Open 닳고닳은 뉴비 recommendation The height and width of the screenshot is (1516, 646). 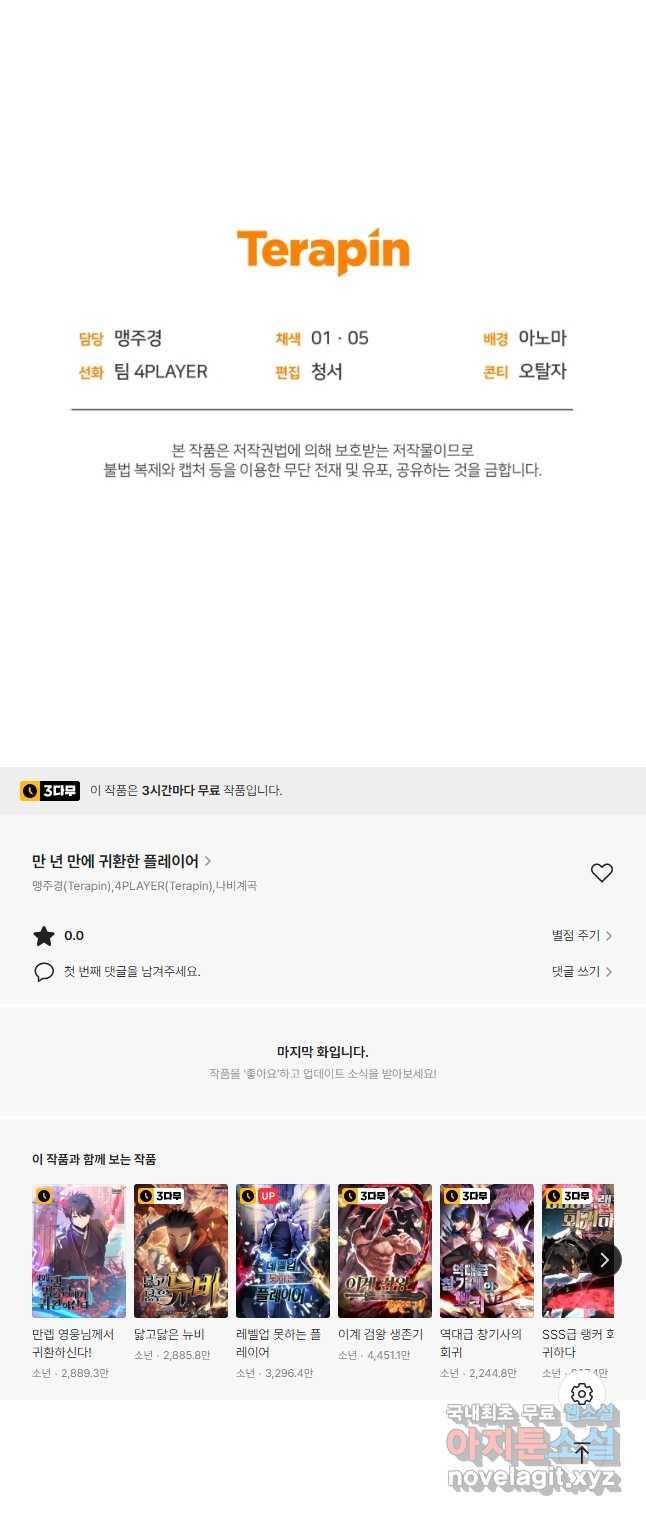tap(181, 1251)
